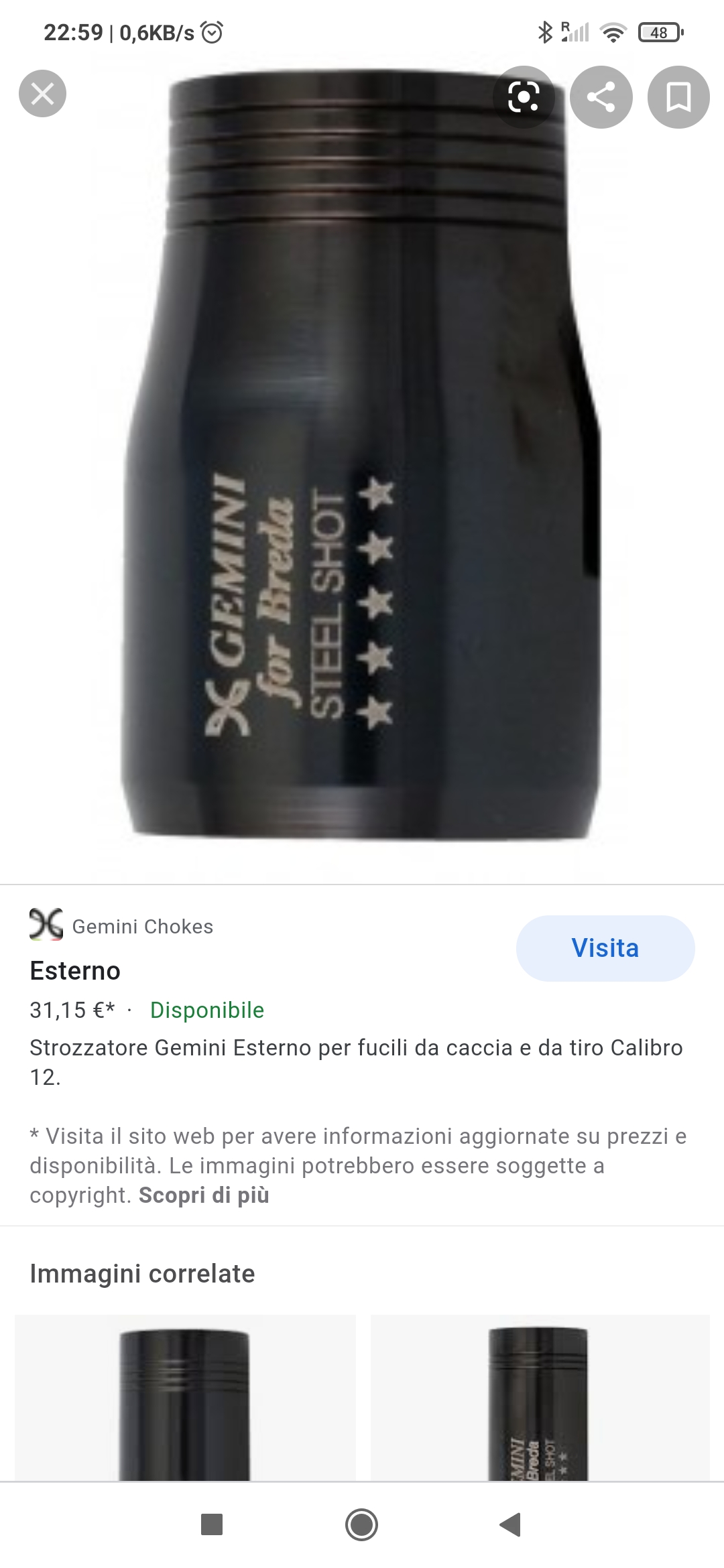This screenshot has width=724, height=1568.
Task: Tap the Visita button
Action: [605, 948]
